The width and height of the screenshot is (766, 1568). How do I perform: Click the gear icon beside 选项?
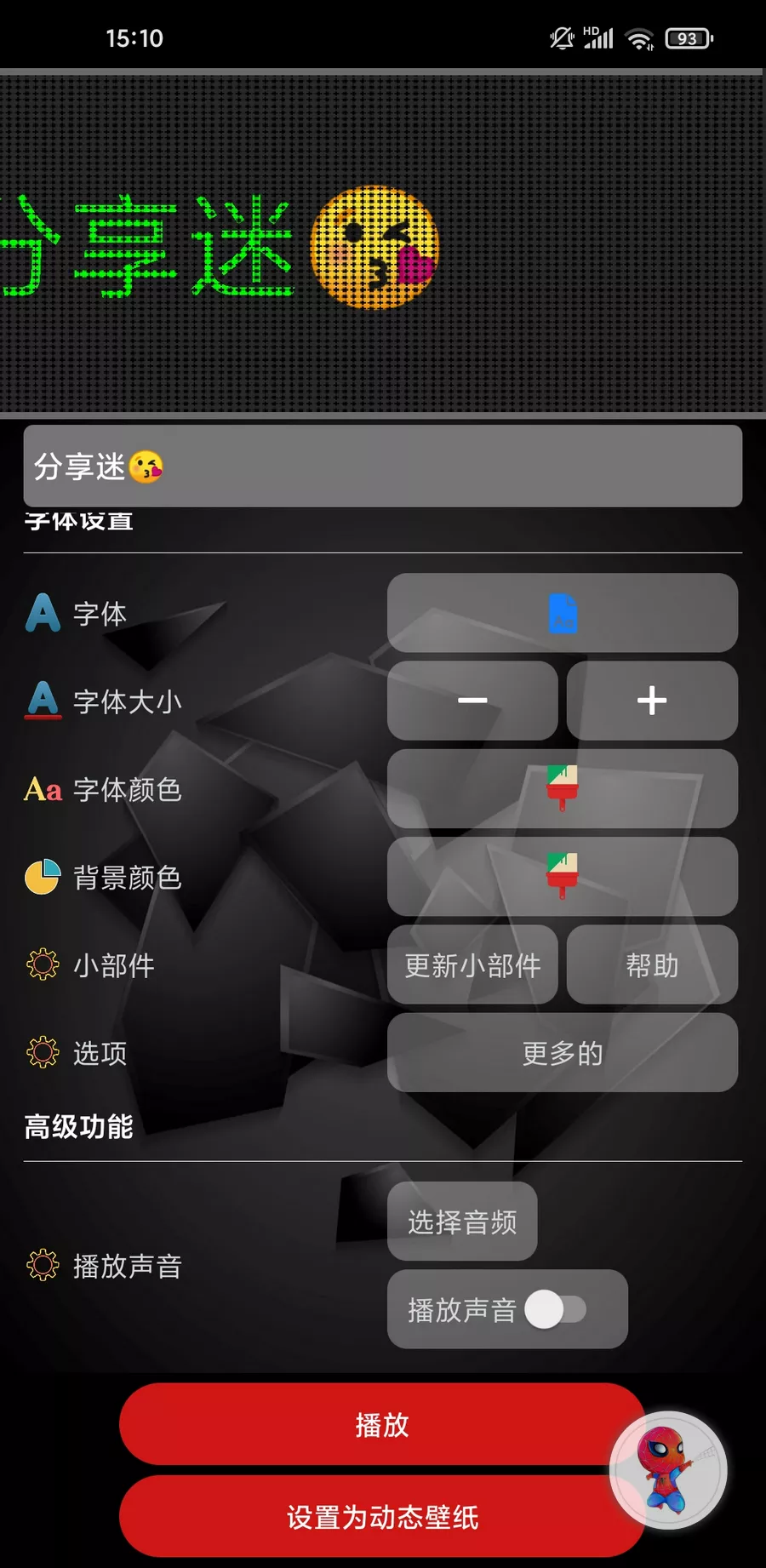41,1053
